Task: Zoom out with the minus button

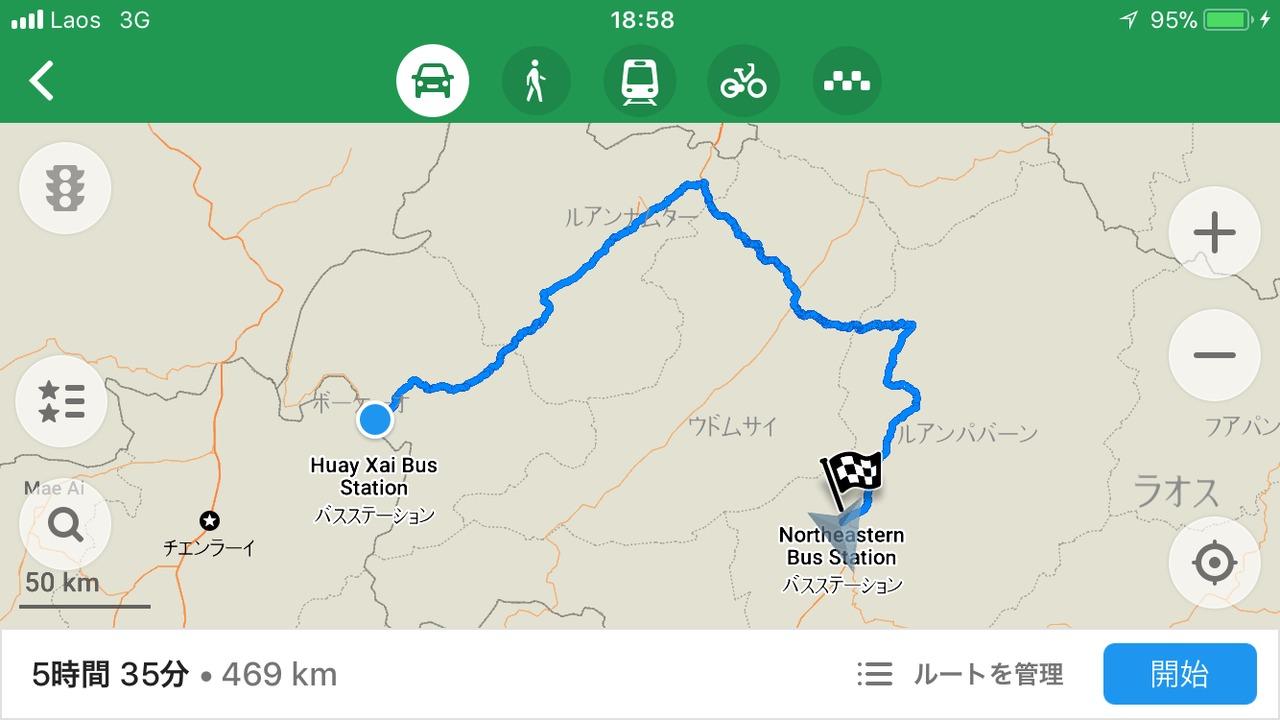Action: click(1214, 355)
